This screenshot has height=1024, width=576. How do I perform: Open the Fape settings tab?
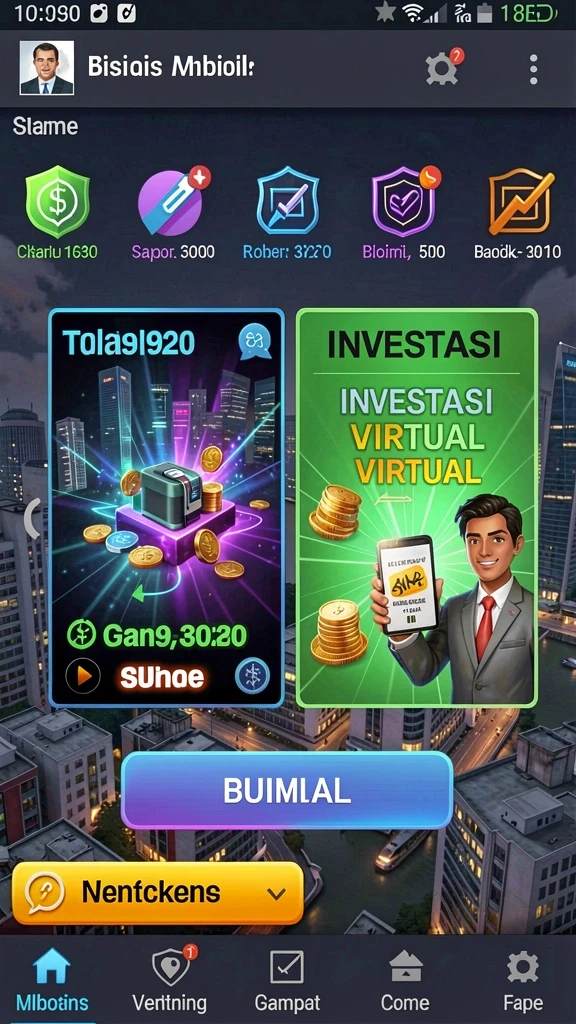(x=523, y=980)
